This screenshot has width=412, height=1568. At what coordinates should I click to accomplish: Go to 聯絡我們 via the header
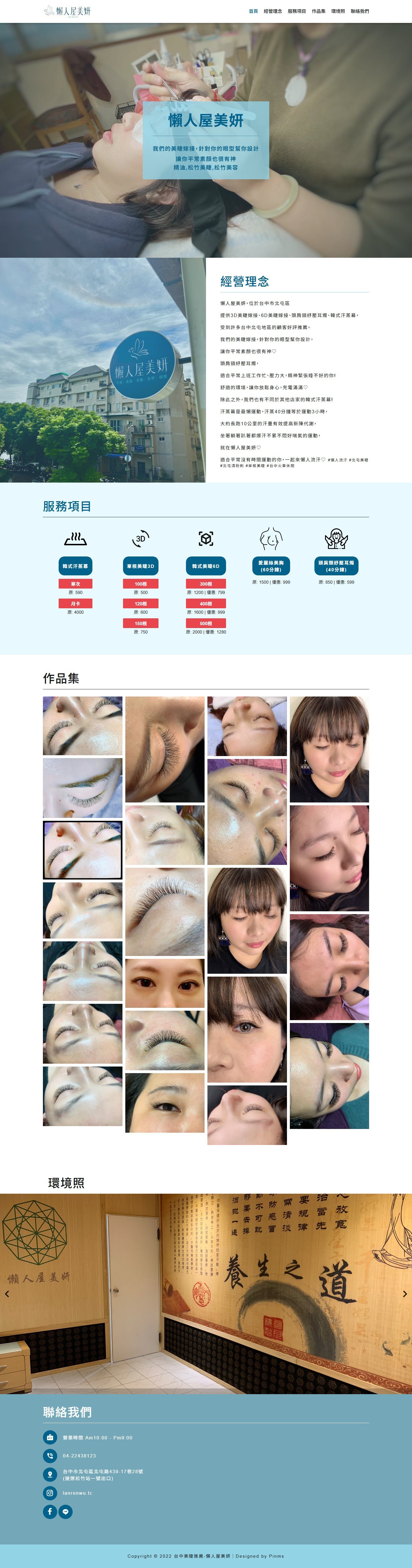pyautogui.click(x=360, y=11)
